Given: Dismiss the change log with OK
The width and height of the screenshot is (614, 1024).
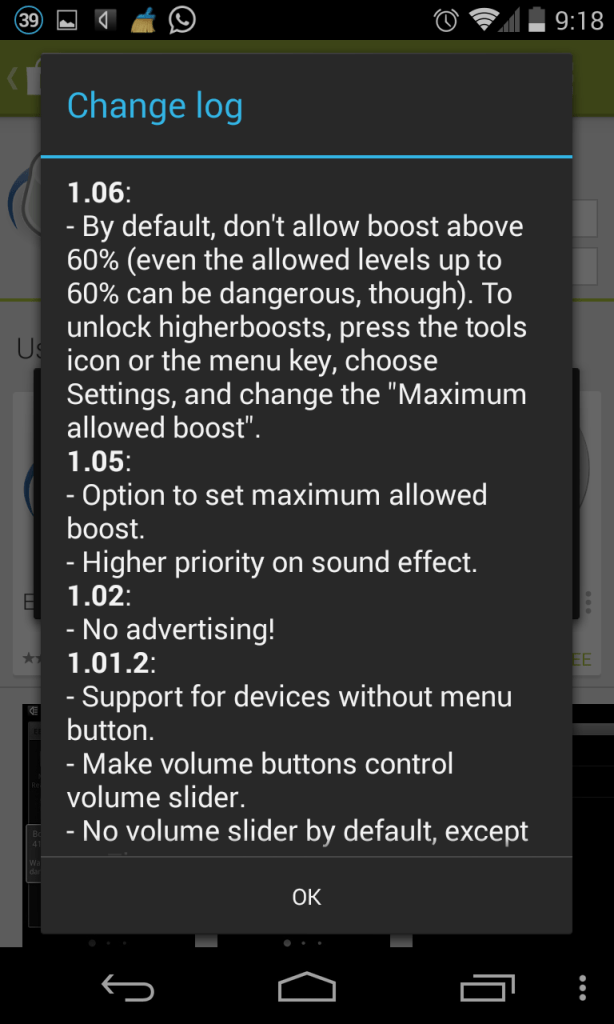Looking at the screenshot, I should (x=306, y=897).
